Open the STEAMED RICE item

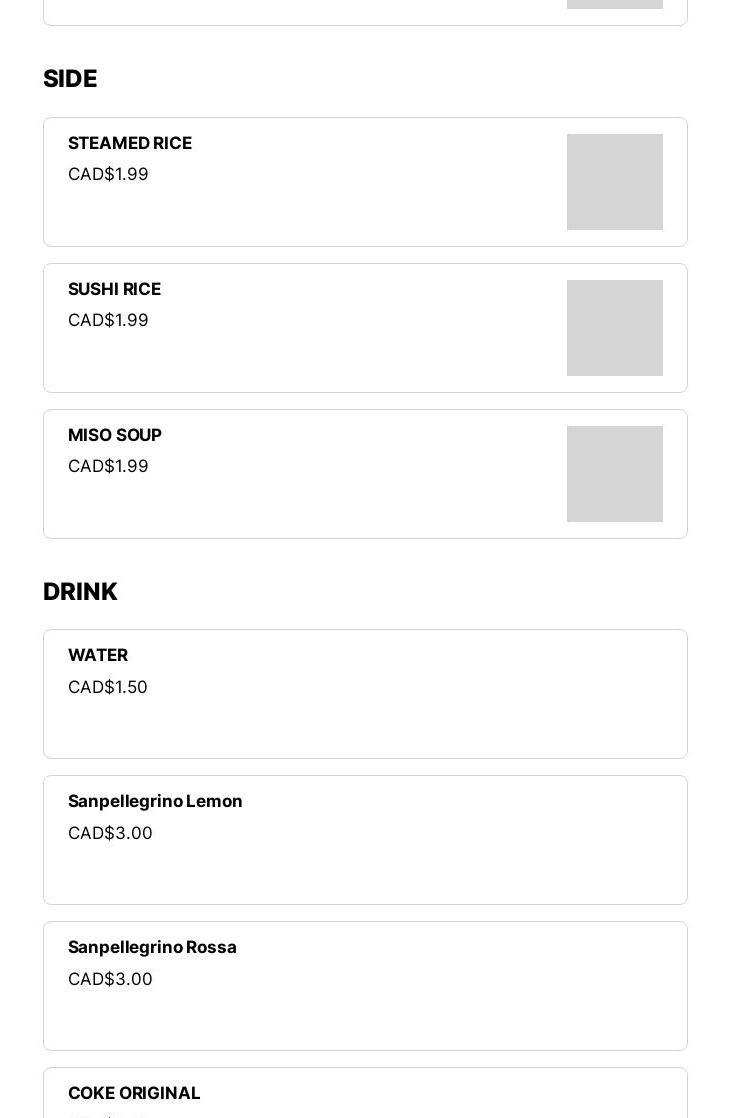click(365, 182)
